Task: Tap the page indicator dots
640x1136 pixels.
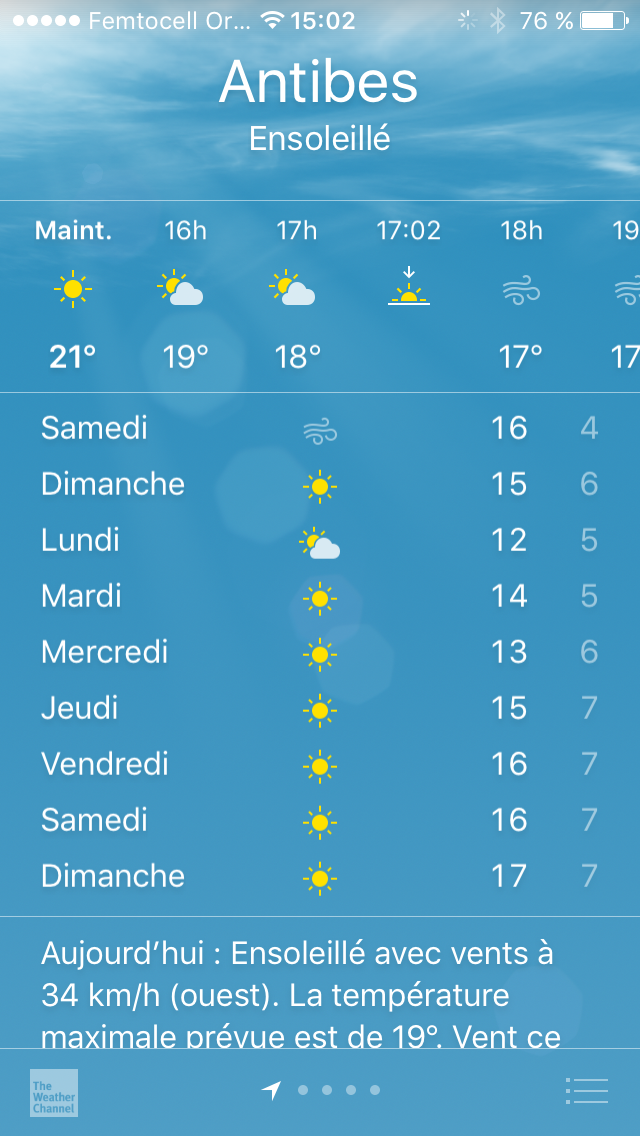Action: [321, 1090]
